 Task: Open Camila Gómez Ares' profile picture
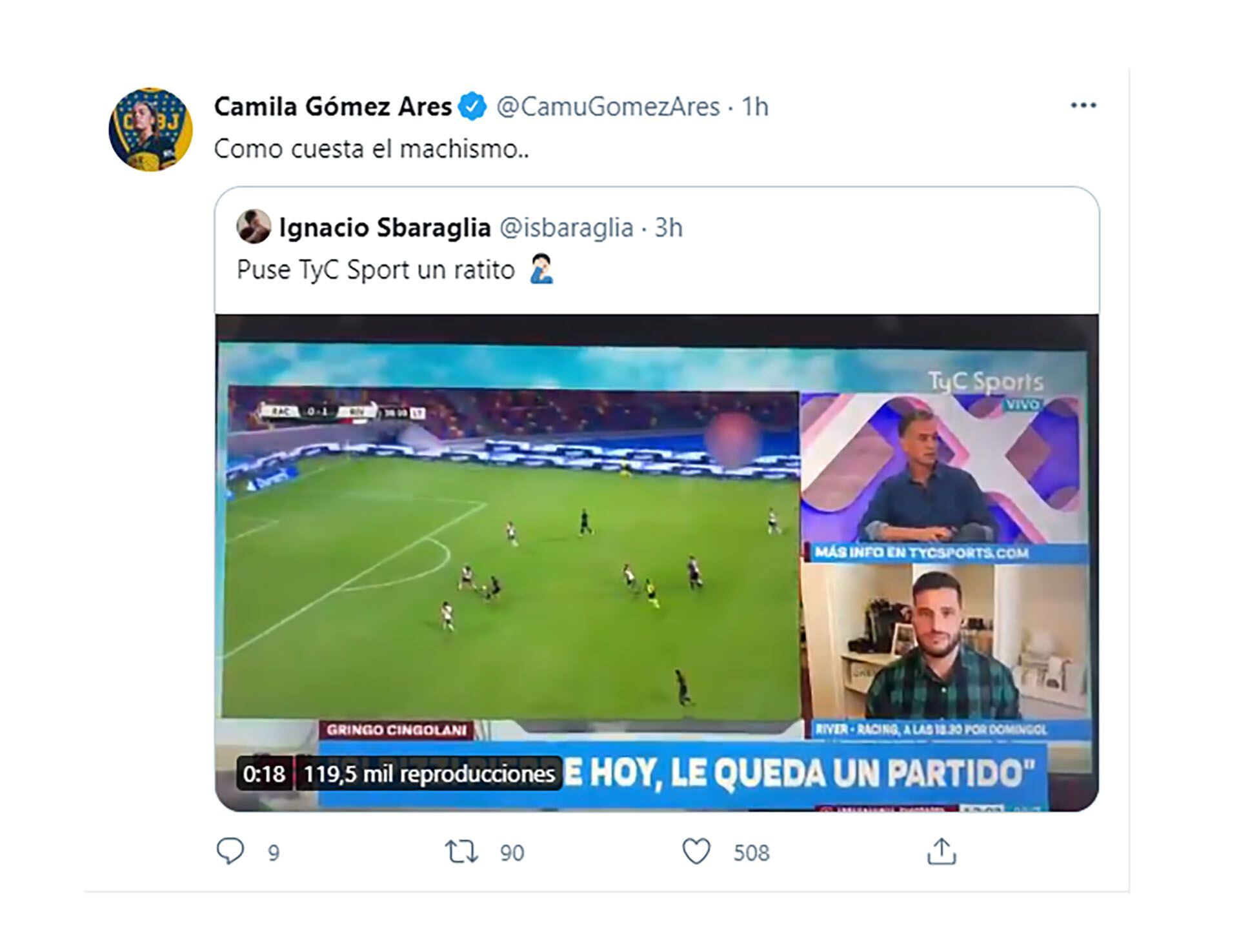150,130
